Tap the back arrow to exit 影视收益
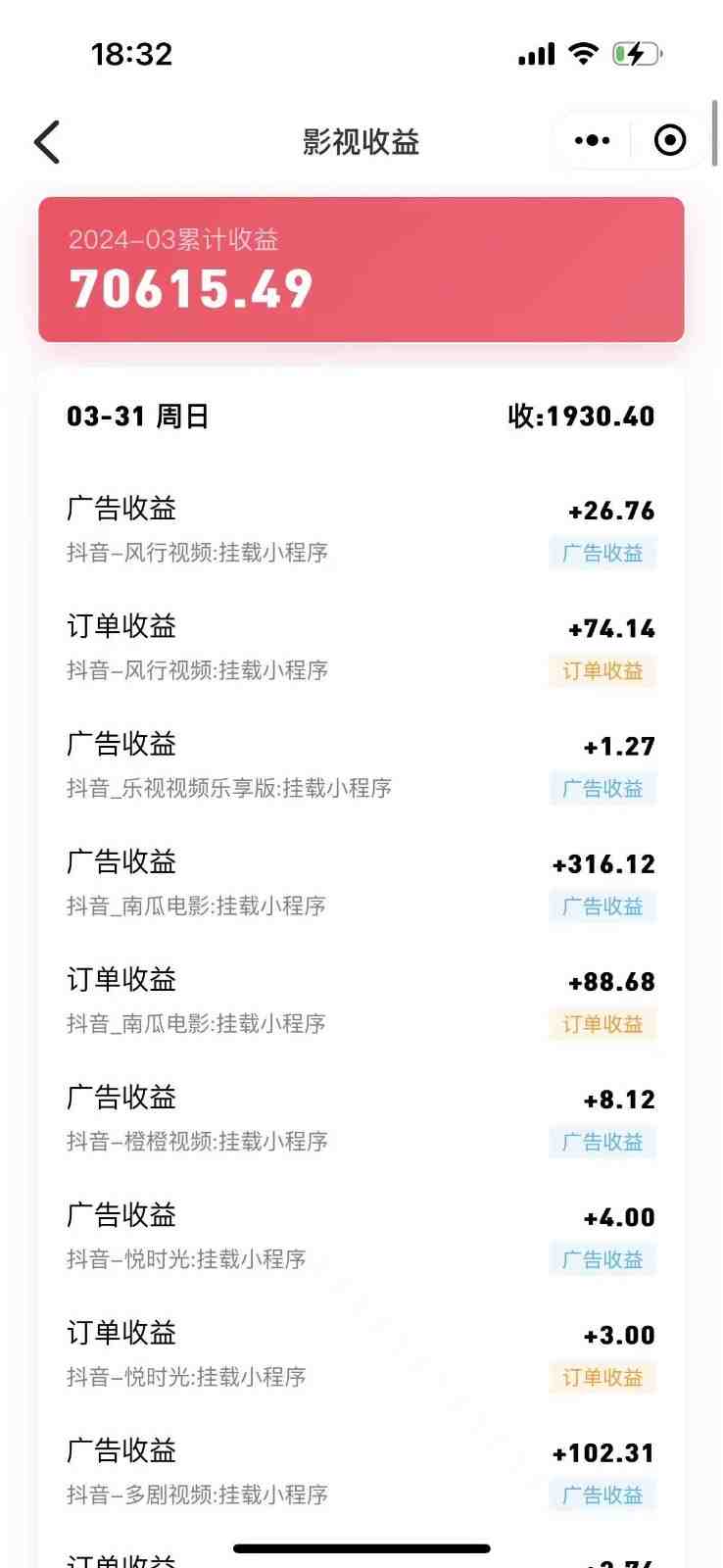723x1568 pixels. pyautogui.click(x=46, y=141)
